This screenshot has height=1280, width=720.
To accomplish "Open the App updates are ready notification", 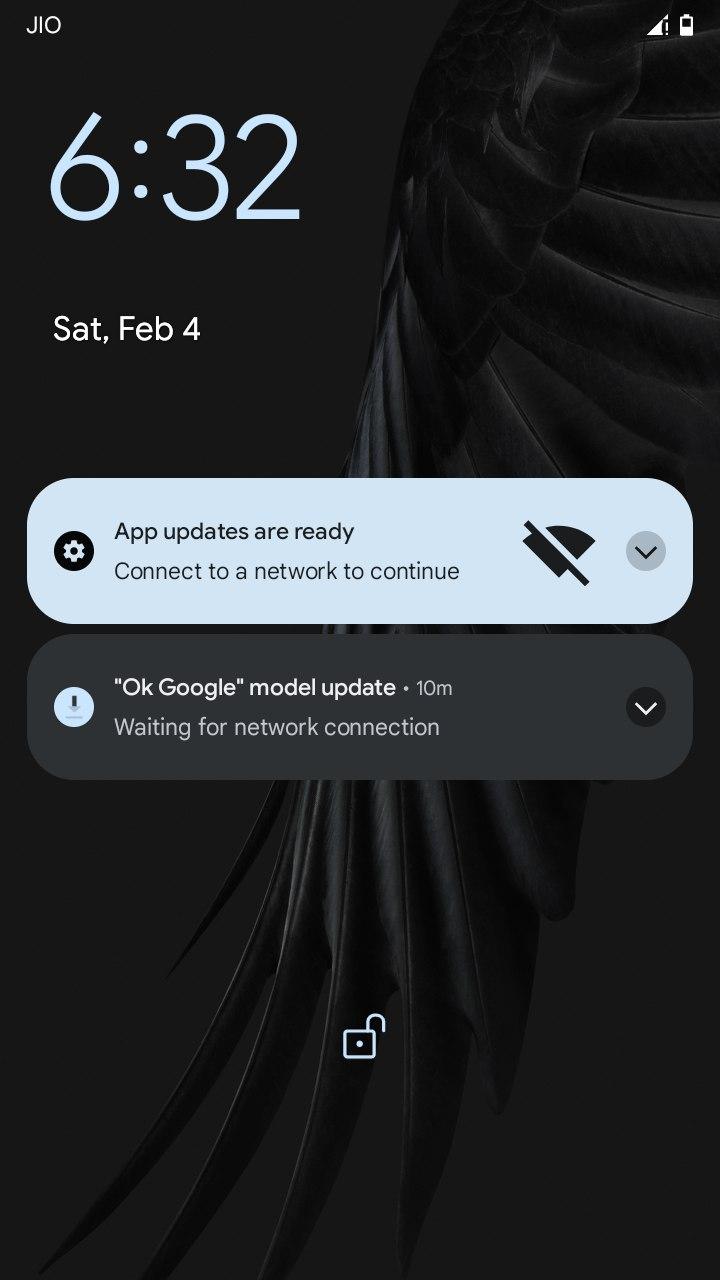I will pyautogui.click(x=359, y=551).
